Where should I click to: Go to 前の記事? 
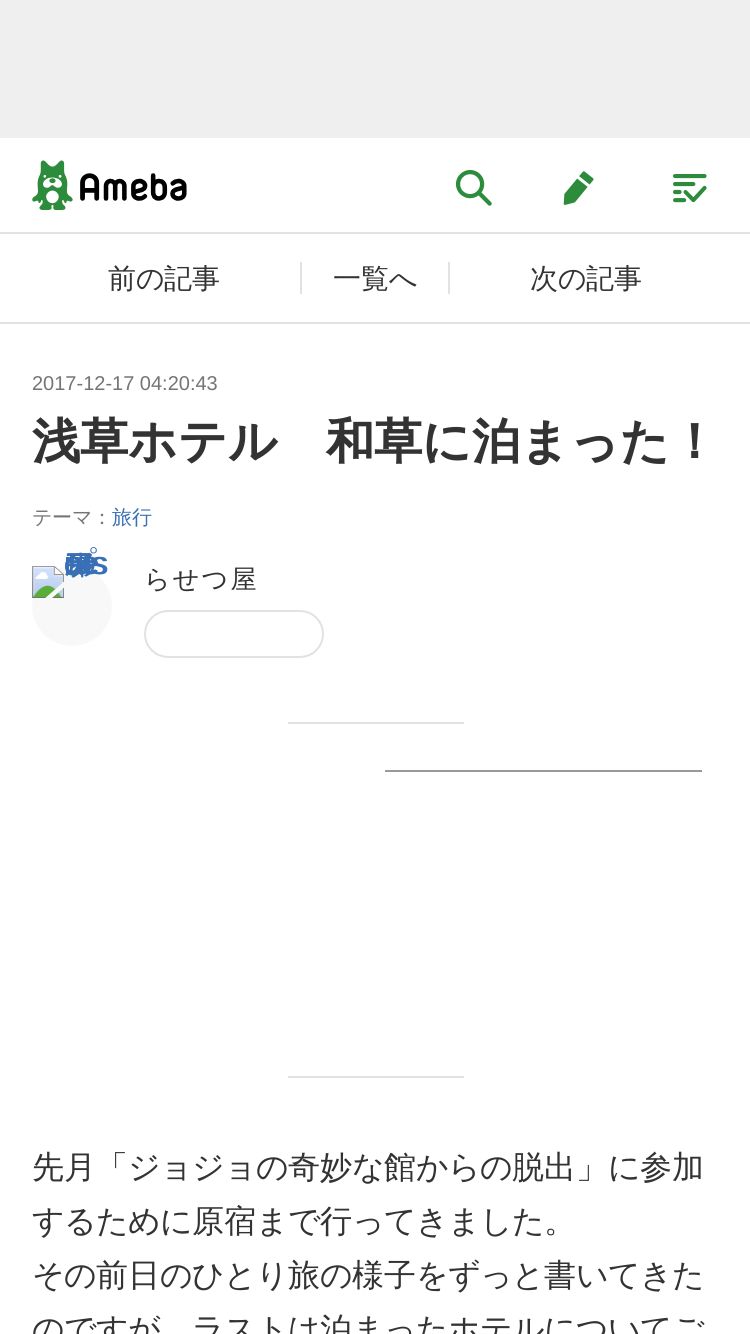164,278
